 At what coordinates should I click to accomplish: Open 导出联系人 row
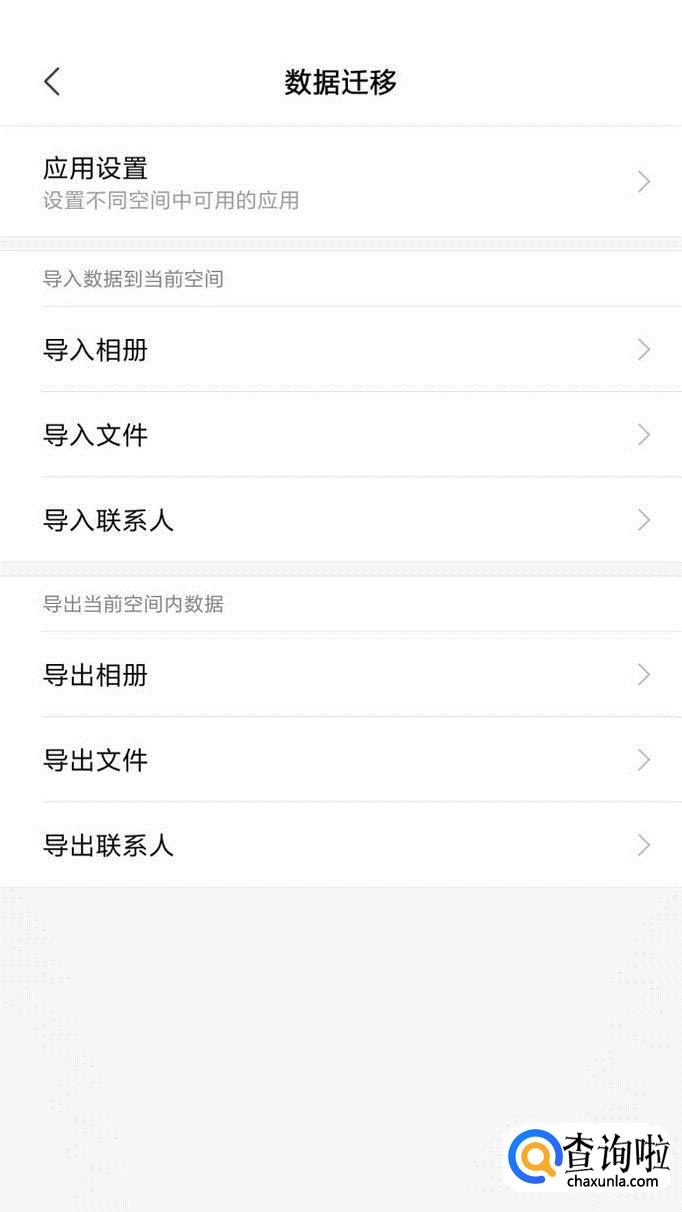pyautogui.click(x=340, y=845)
